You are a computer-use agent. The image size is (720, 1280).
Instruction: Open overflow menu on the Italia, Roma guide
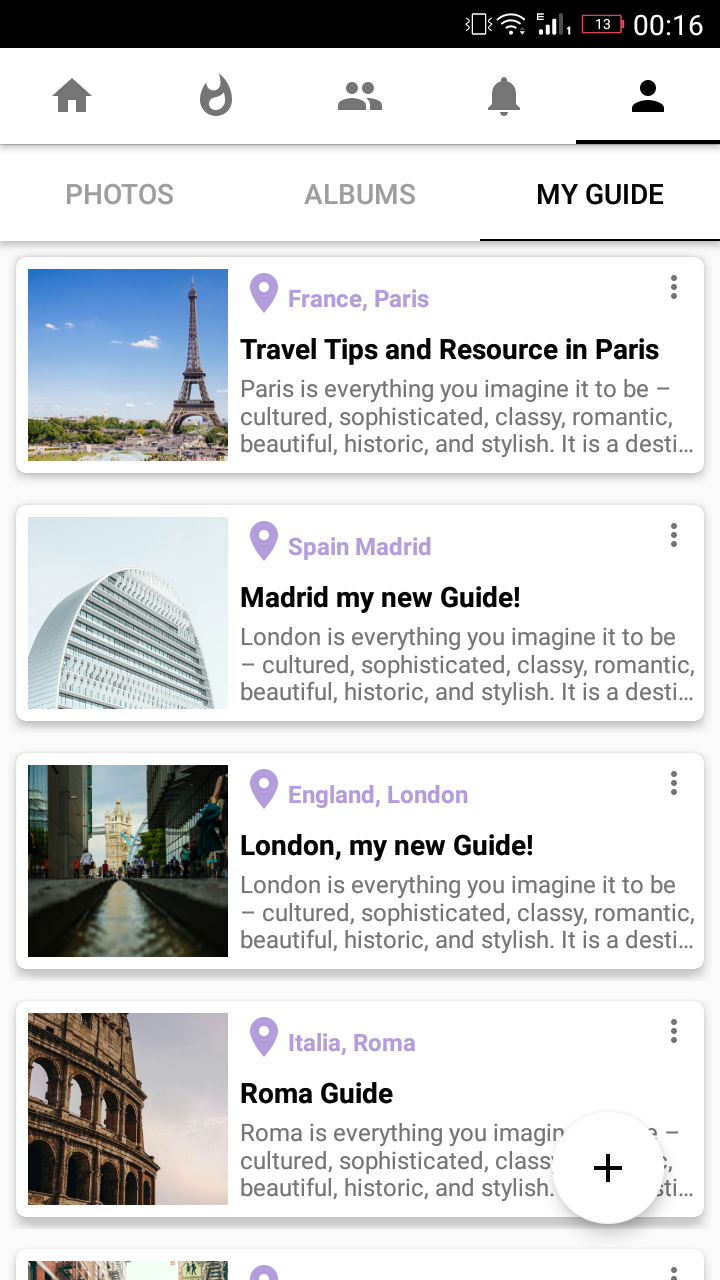674,1032
